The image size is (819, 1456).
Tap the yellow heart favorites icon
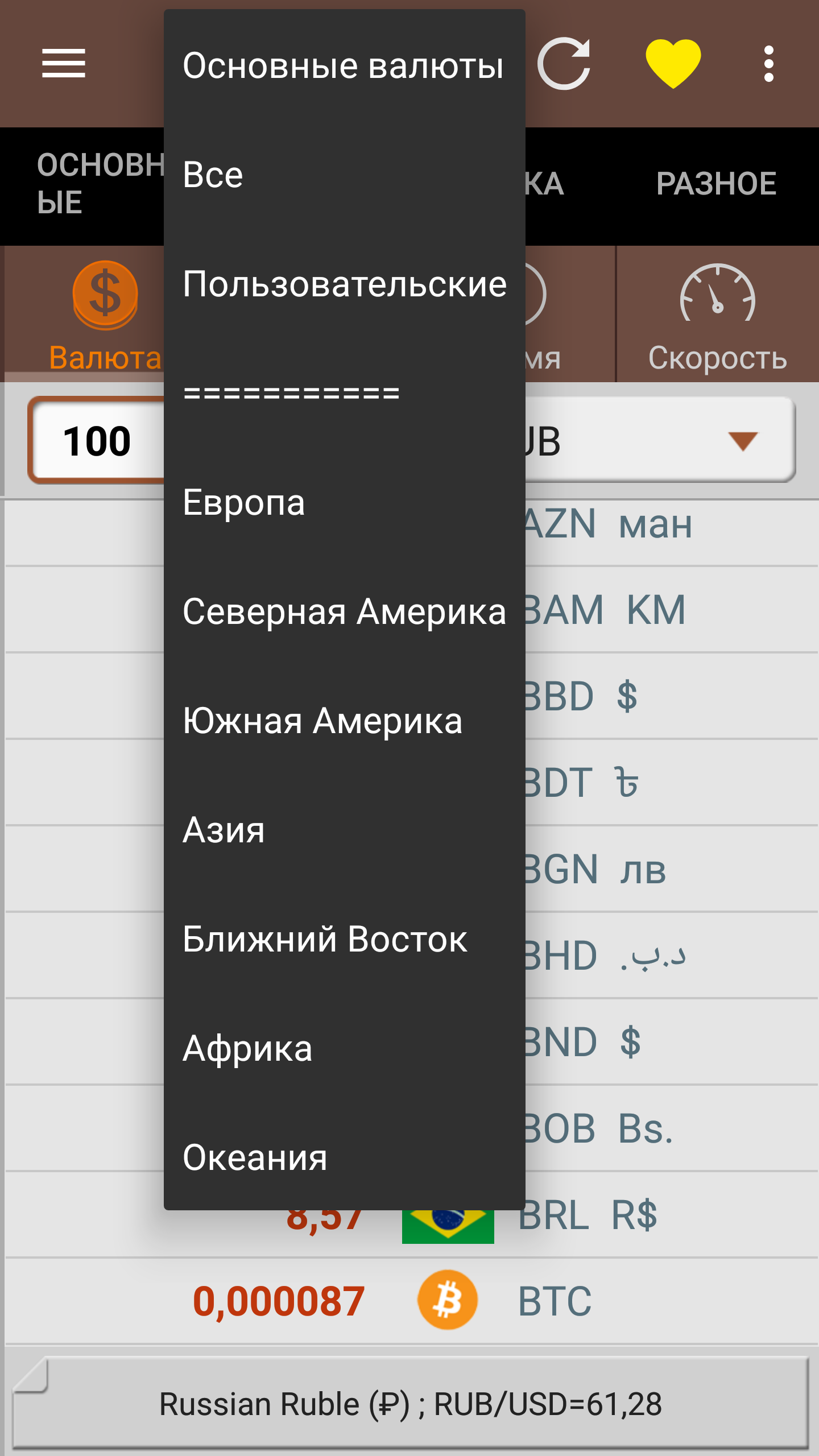[673, 64]
